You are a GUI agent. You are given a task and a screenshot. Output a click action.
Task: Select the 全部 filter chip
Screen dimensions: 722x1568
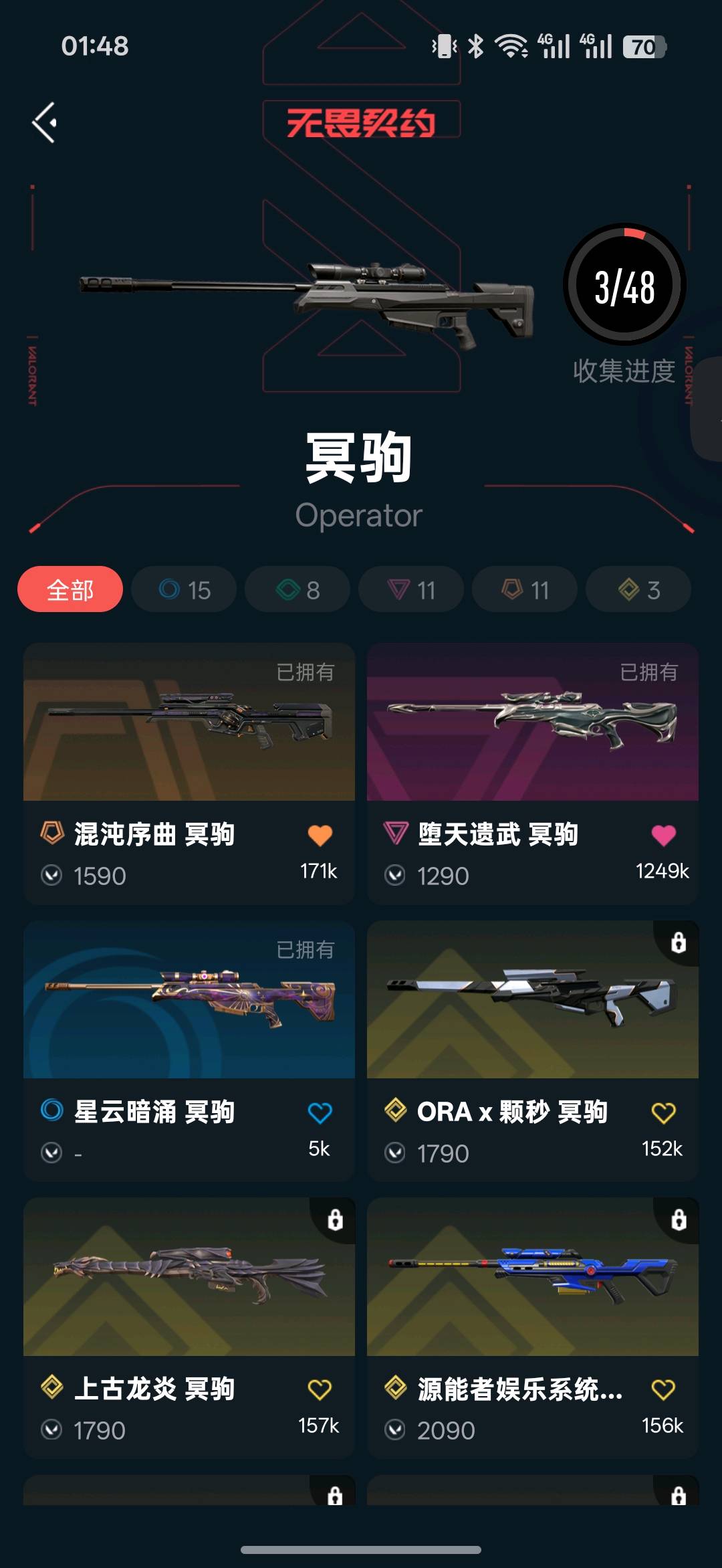coord(70,589)
